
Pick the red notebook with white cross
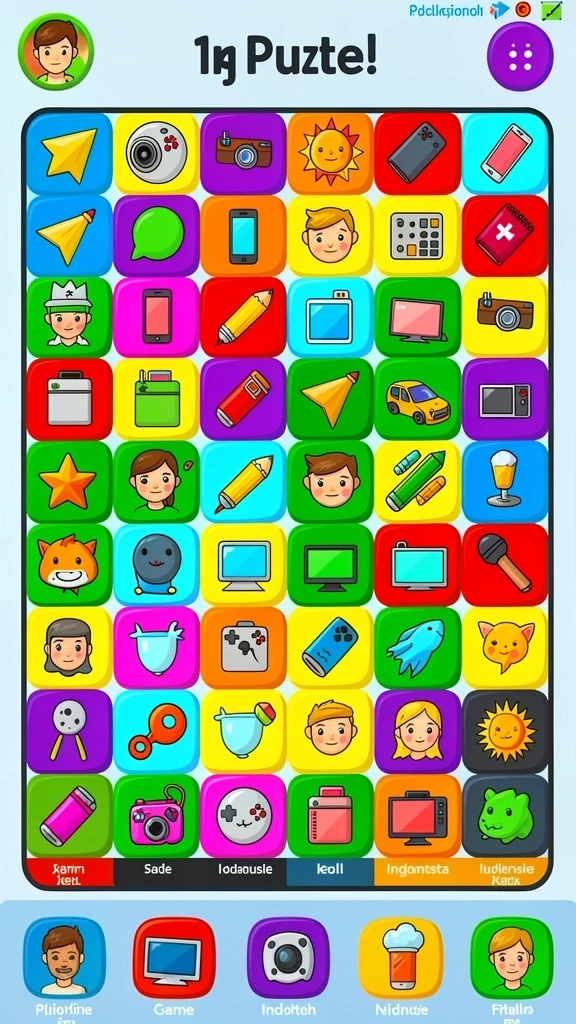pyautogui.click(x=505, y=235)
